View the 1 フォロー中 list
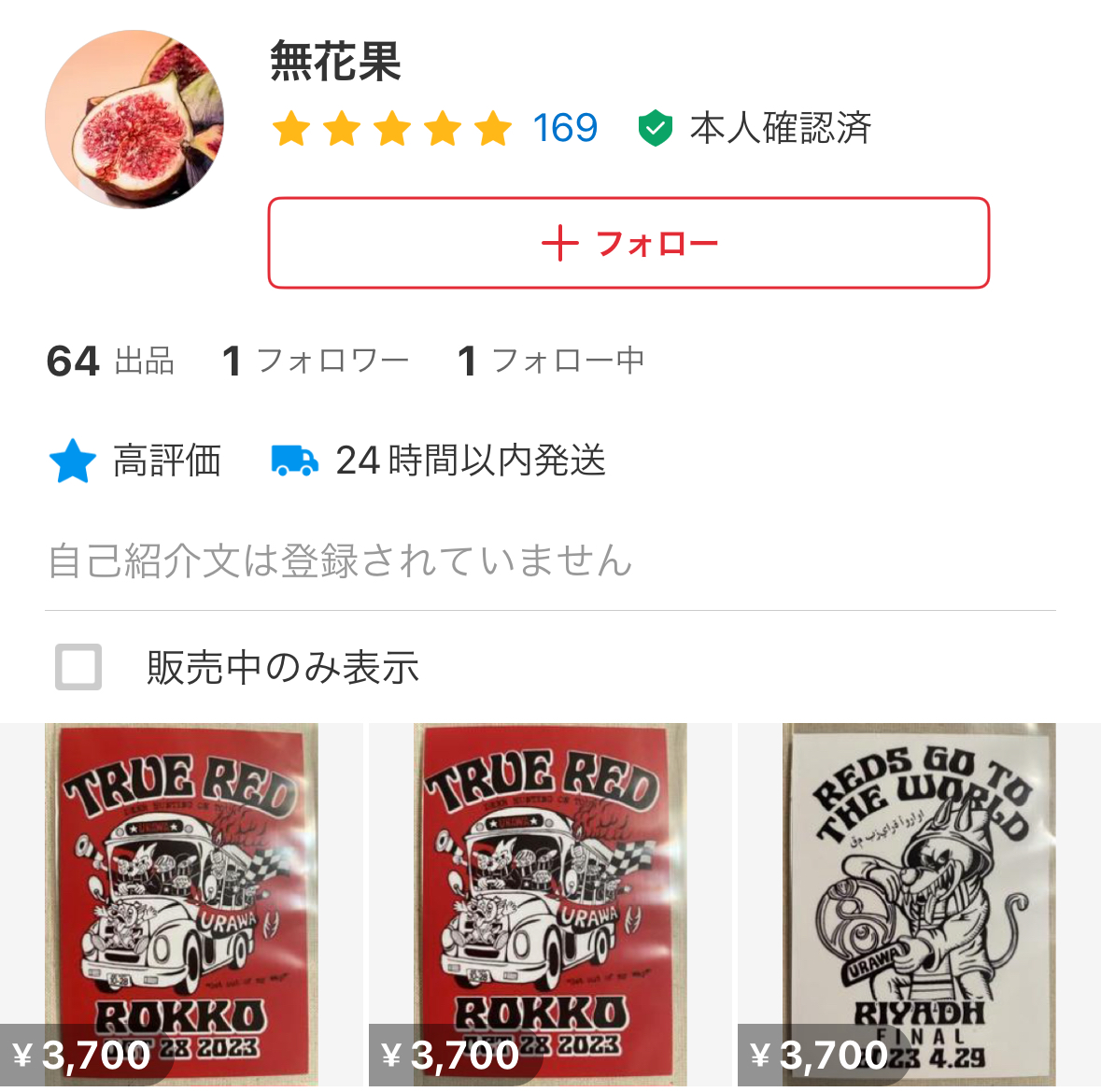The height and width of the screenshot is (1092, 1101). pos(551,361)
